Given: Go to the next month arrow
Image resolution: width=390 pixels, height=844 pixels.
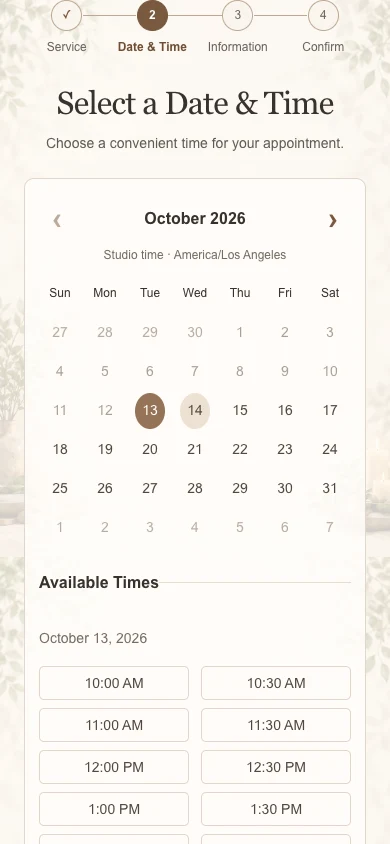Looking at the screenshot, I should click(332, 220).
